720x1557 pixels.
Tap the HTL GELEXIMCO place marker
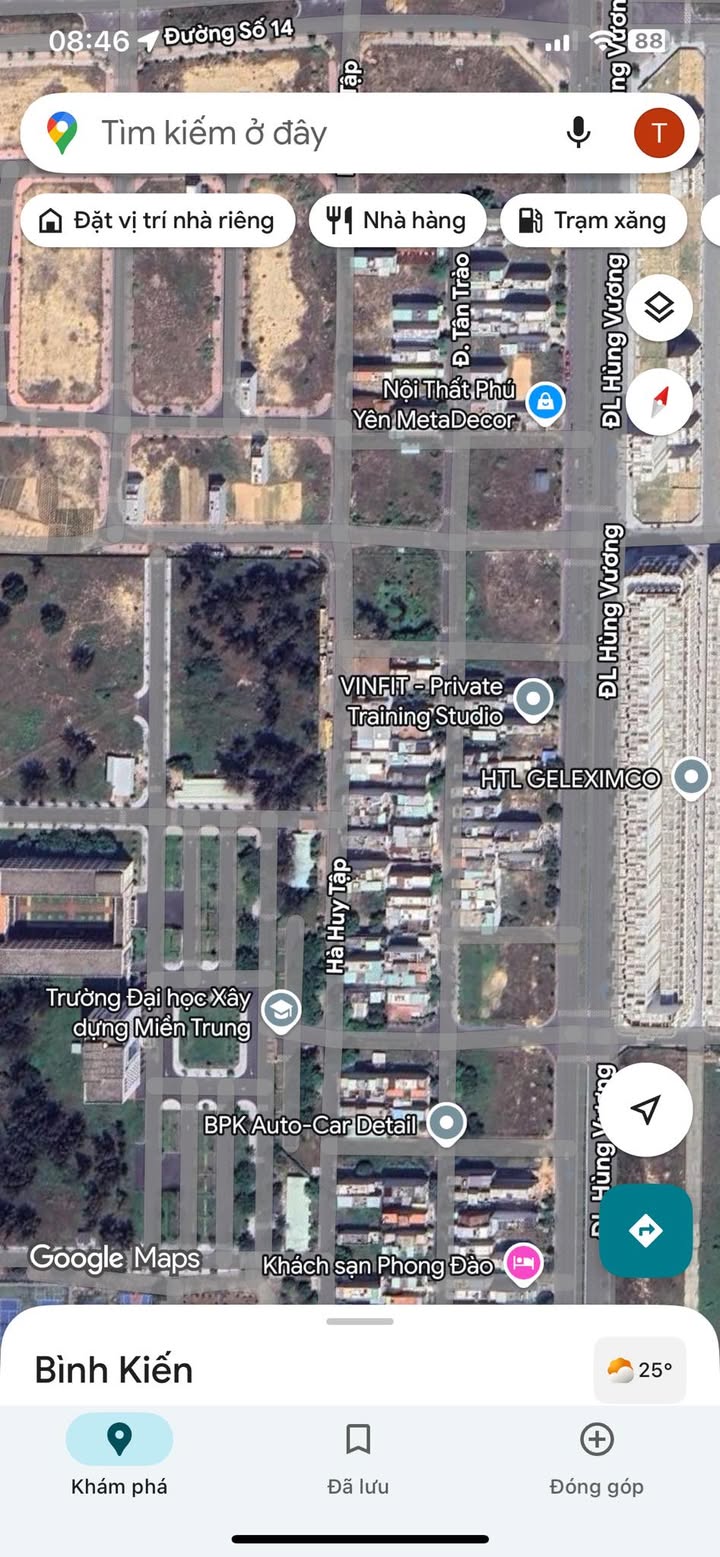coord(691,777)
